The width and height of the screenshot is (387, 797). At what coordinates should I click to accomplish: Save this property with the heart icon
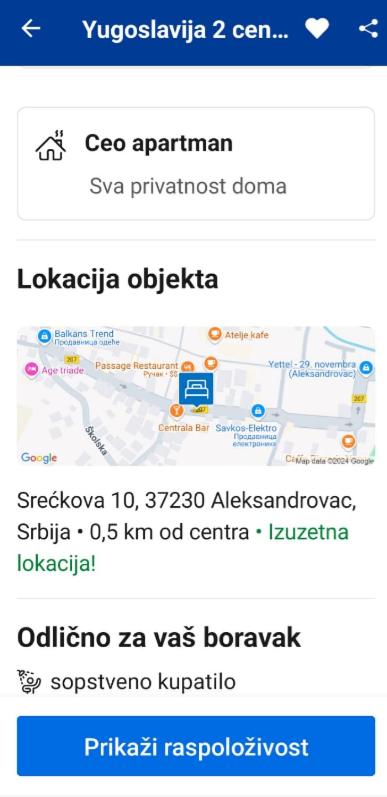click(317, 29)
